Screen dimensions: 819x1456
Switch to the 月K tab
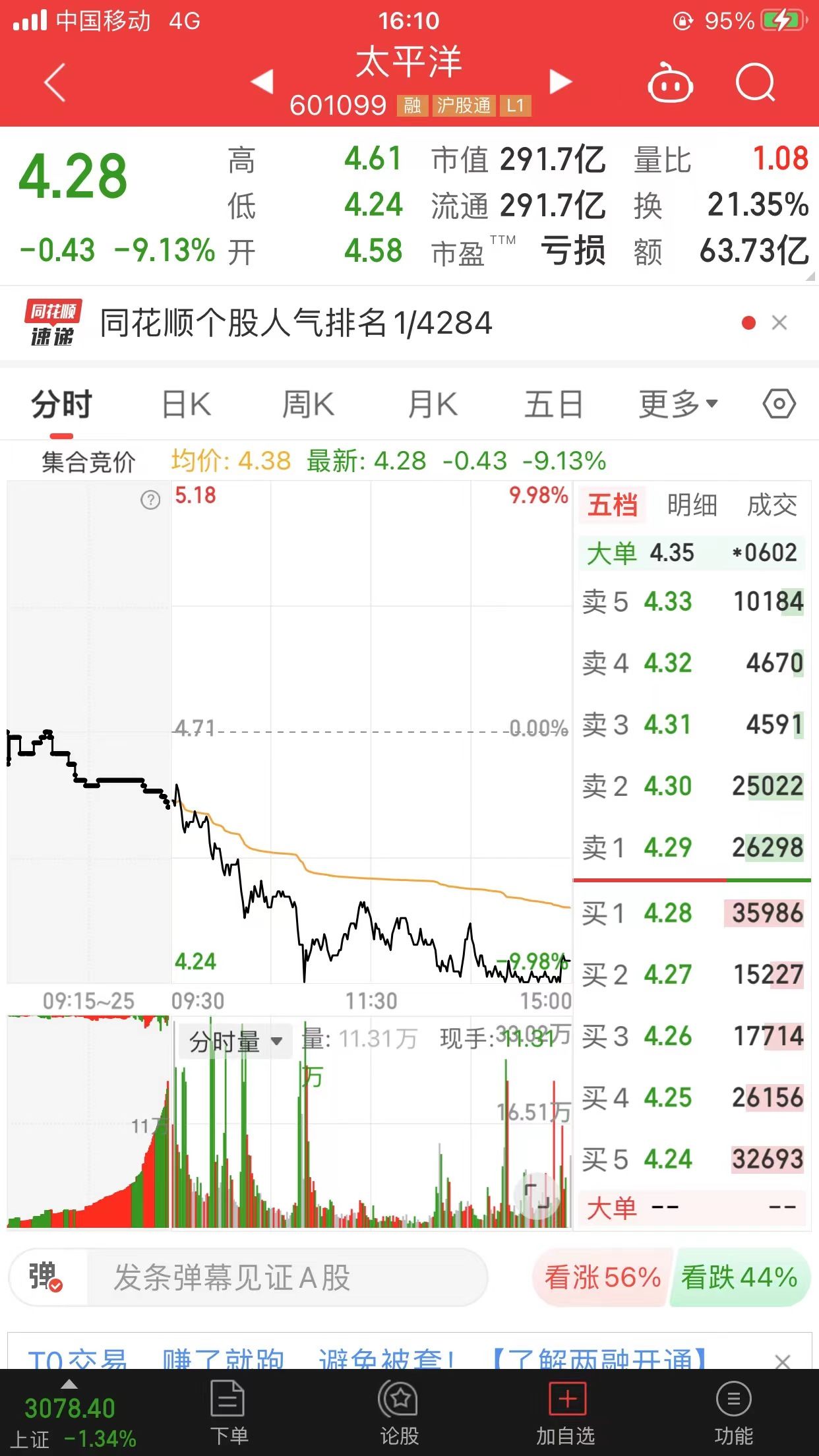pyautogui.click(x=433, y=404)
